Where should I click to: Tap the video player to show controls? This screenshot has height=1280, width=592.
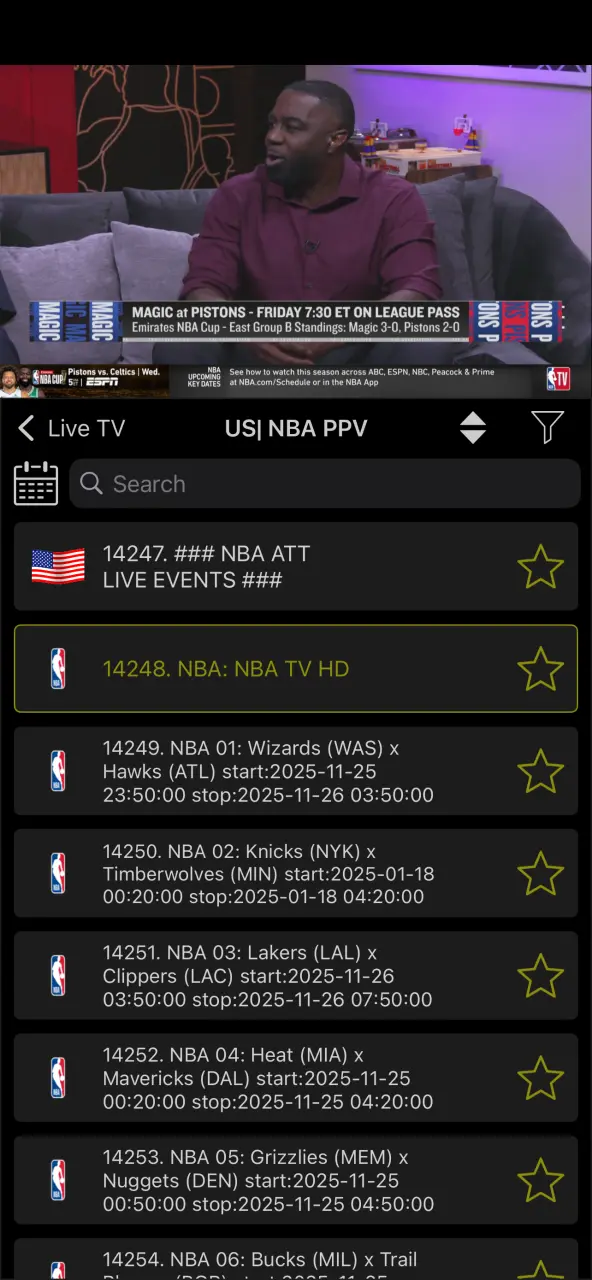click(296, 232)
